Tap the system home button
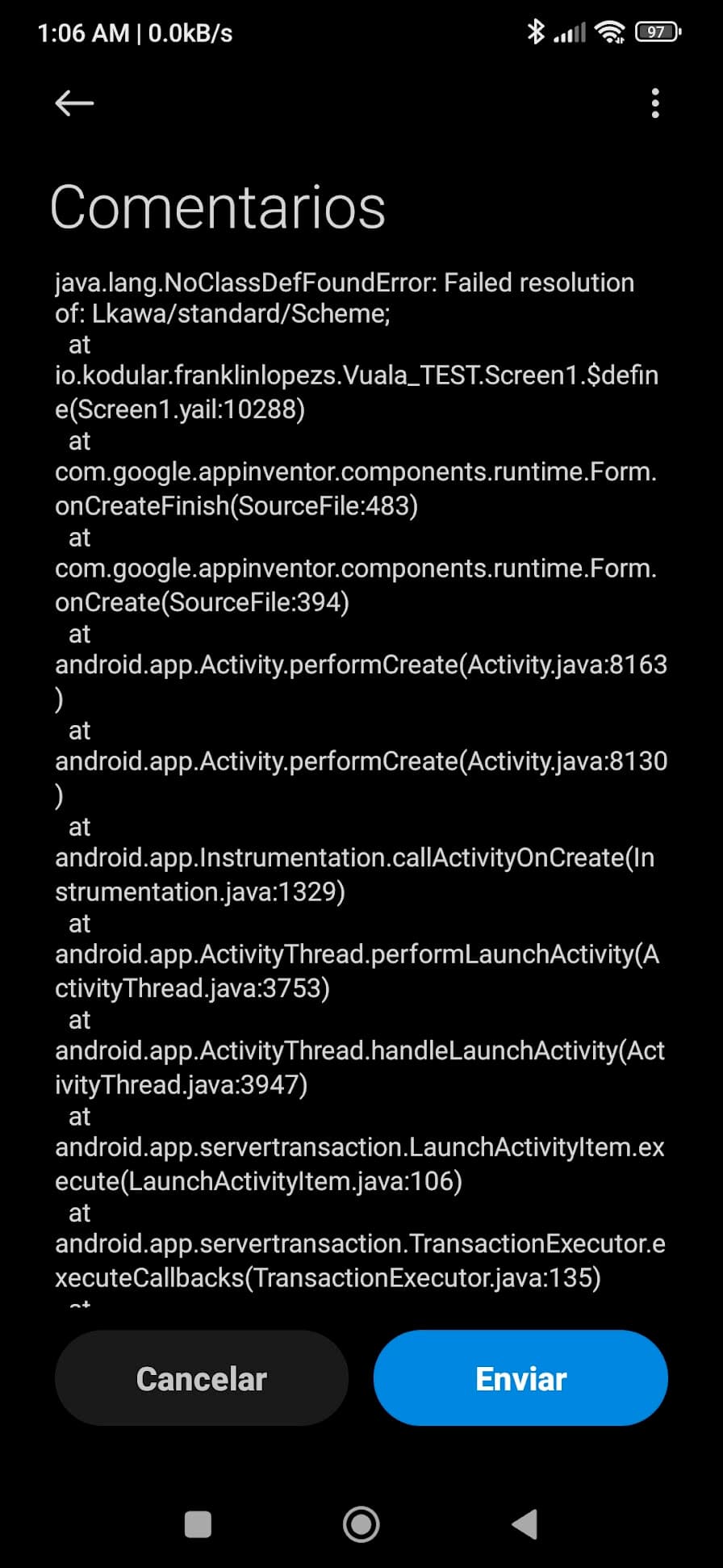This screenshot has width=723, height=1568. (x=361, y=1524)
